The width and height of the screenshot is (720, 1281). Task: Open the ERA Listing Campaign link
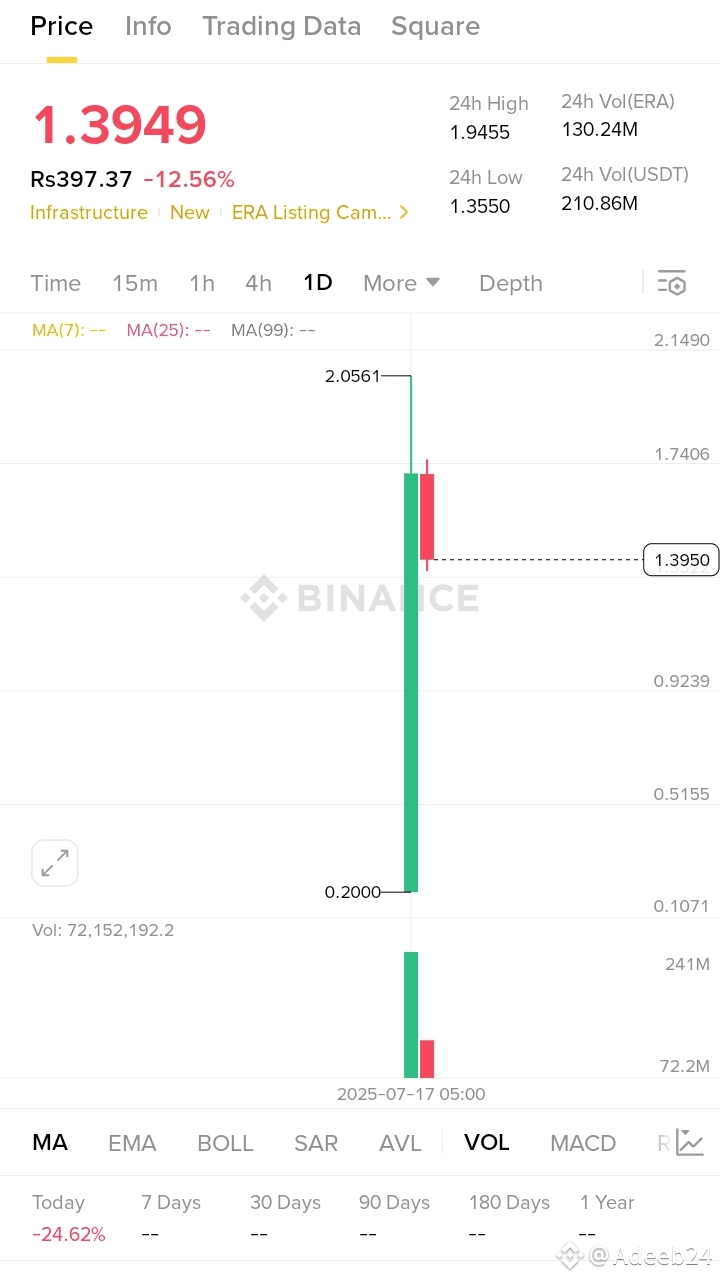click(x=320, y=212)
